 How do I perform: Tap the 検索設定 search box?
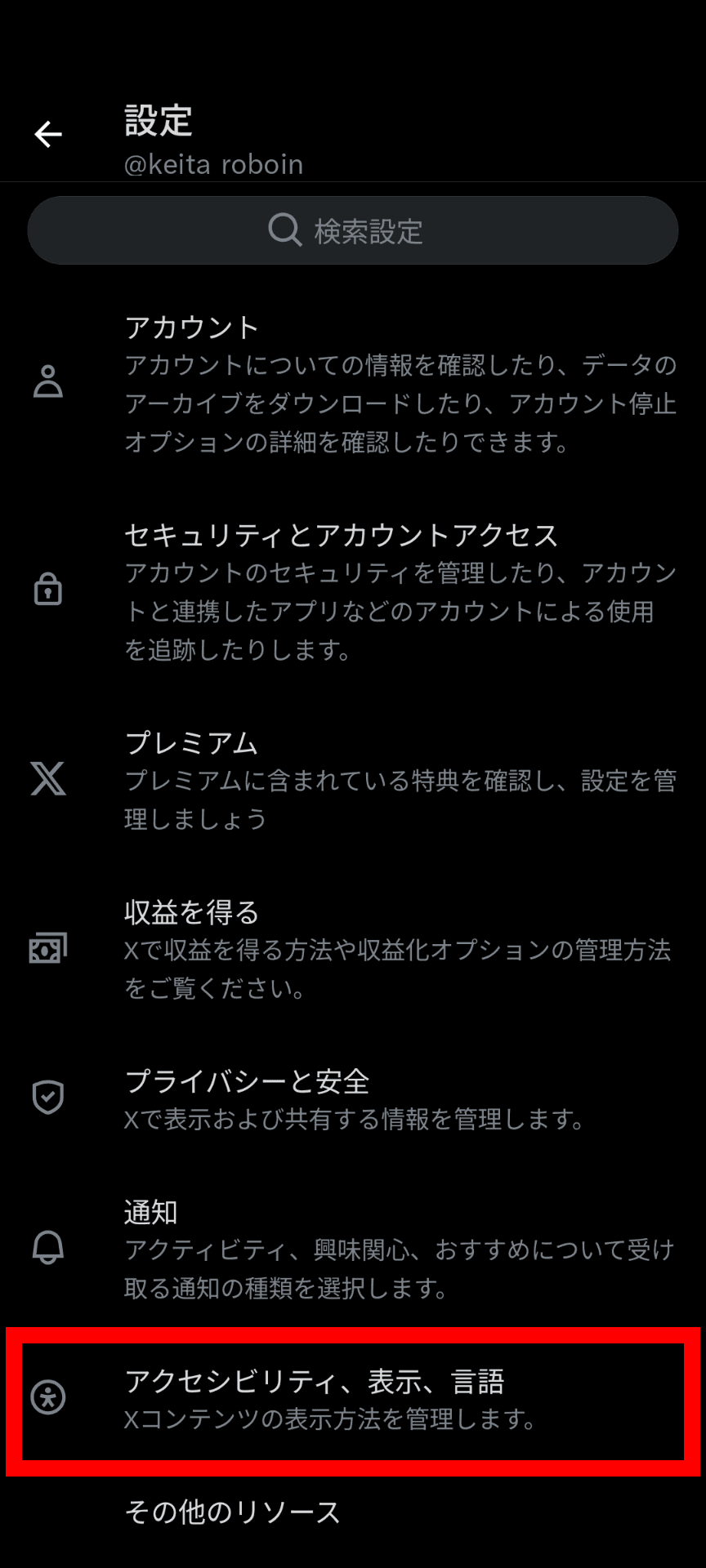point(353,231)
